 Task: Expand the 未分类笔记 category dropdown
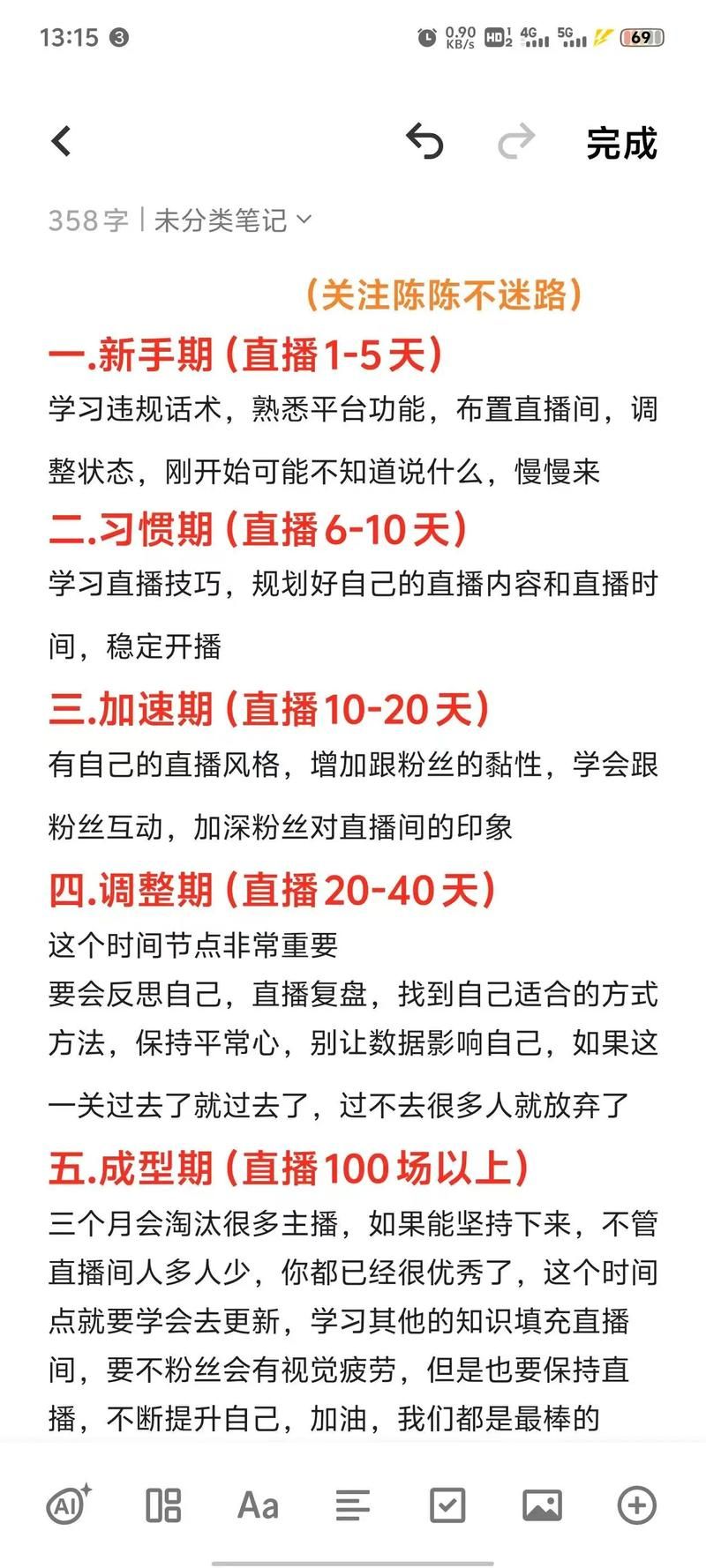point(233,220)
